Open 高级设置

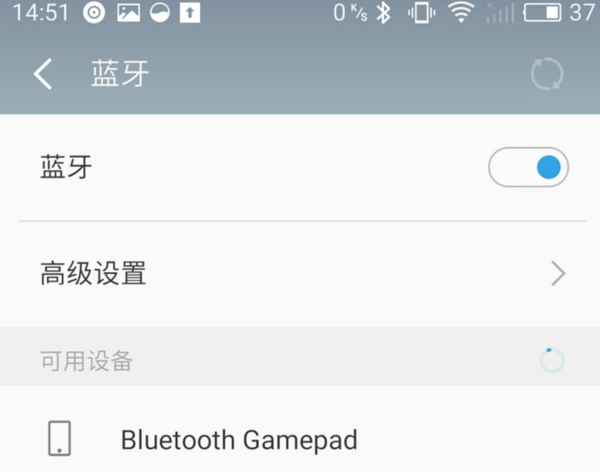coord(300,273)
